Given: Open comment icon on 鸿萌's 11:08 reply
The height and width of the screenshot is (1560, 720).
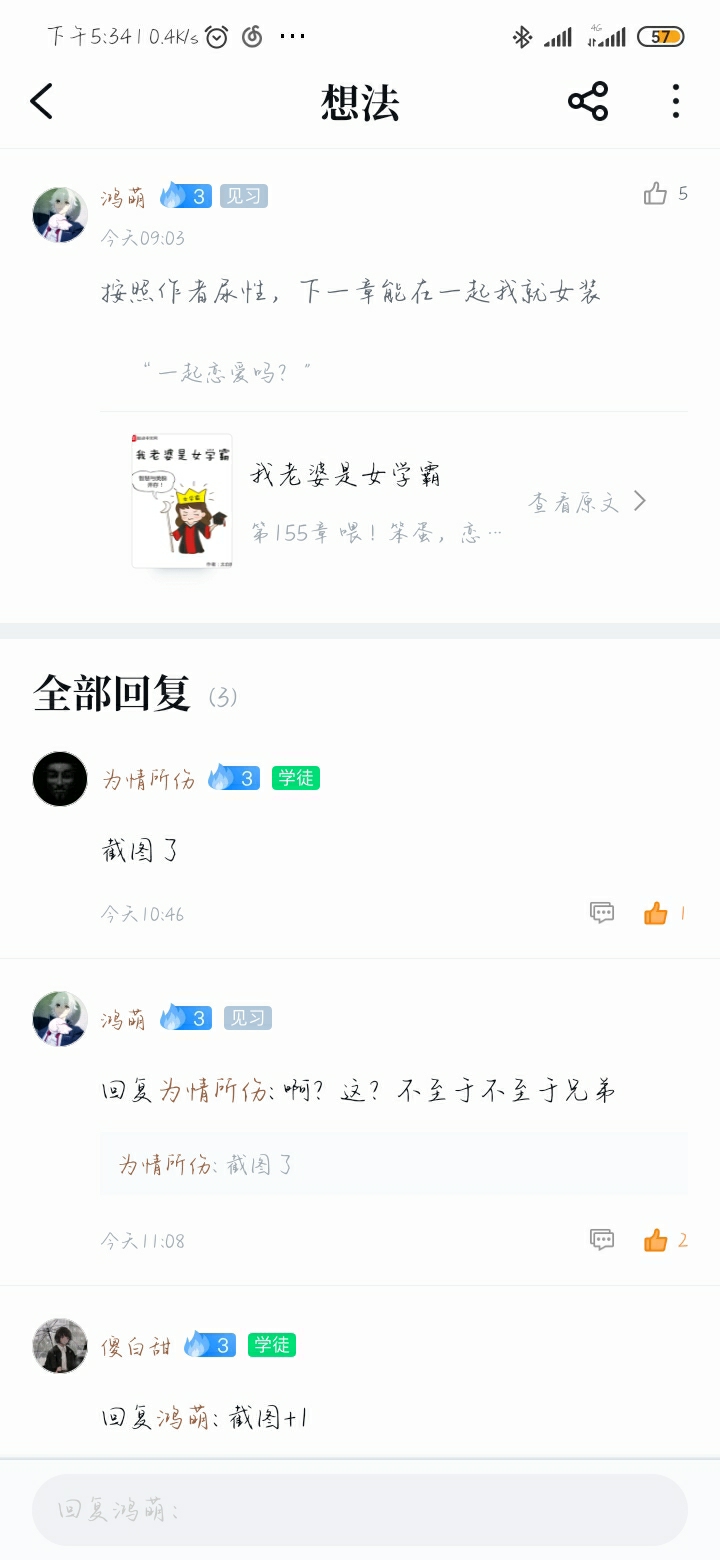Looking at the screenshot, I should (x=602, y=1240).
